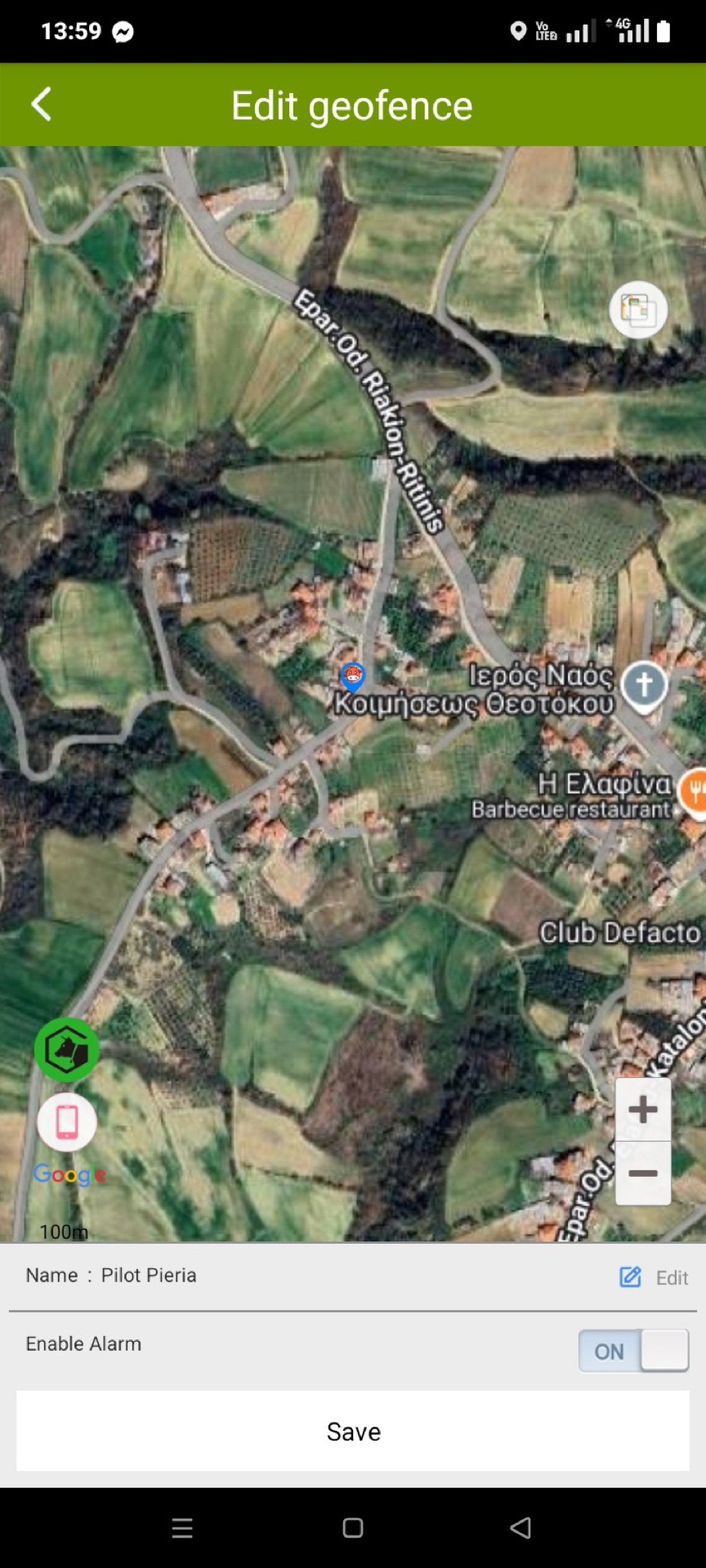Open the map layers switcher
The image size is (706, 1568).
pyautogui.click(x=638, y=310)
